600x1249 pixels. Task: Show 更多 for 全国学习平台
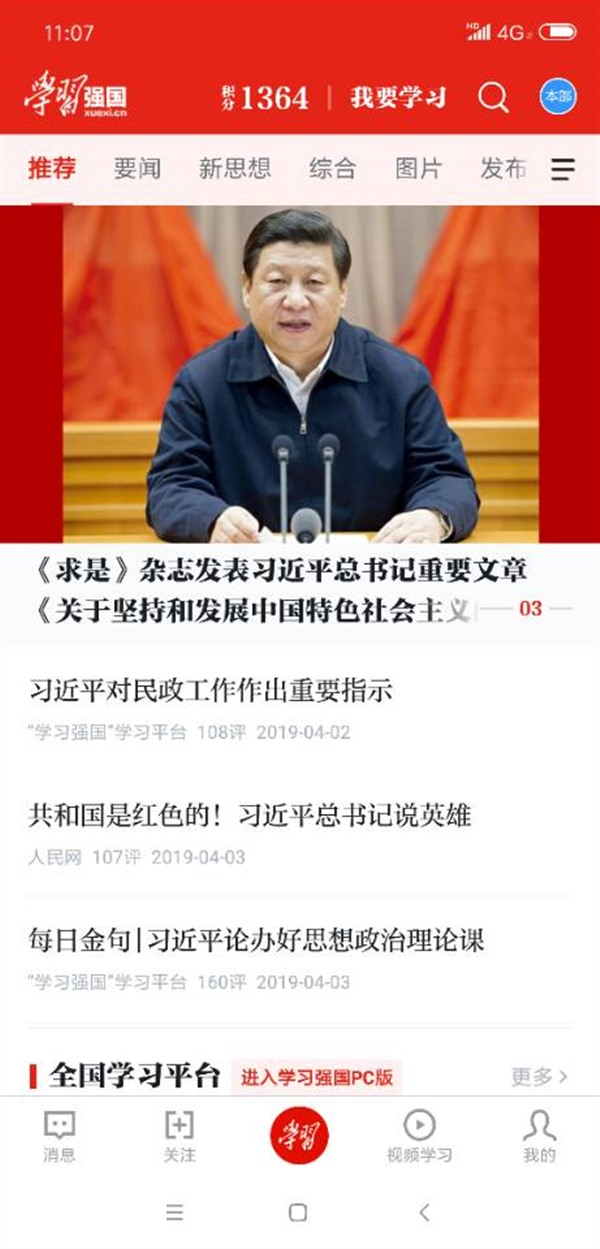click(x=539, y=1077)
